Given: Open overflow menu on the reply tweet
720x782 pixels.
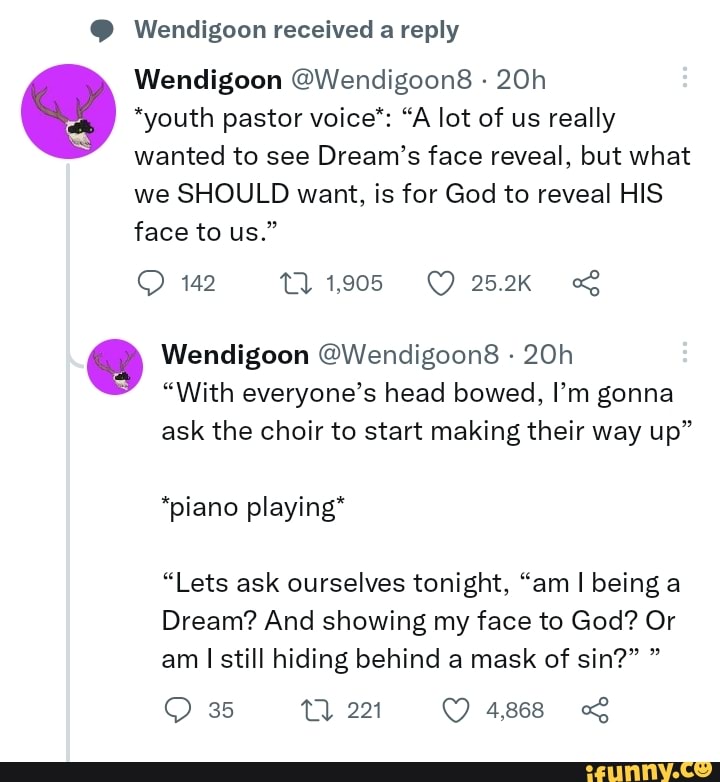Looking at the screenshot, I should (x=683, y=353).
